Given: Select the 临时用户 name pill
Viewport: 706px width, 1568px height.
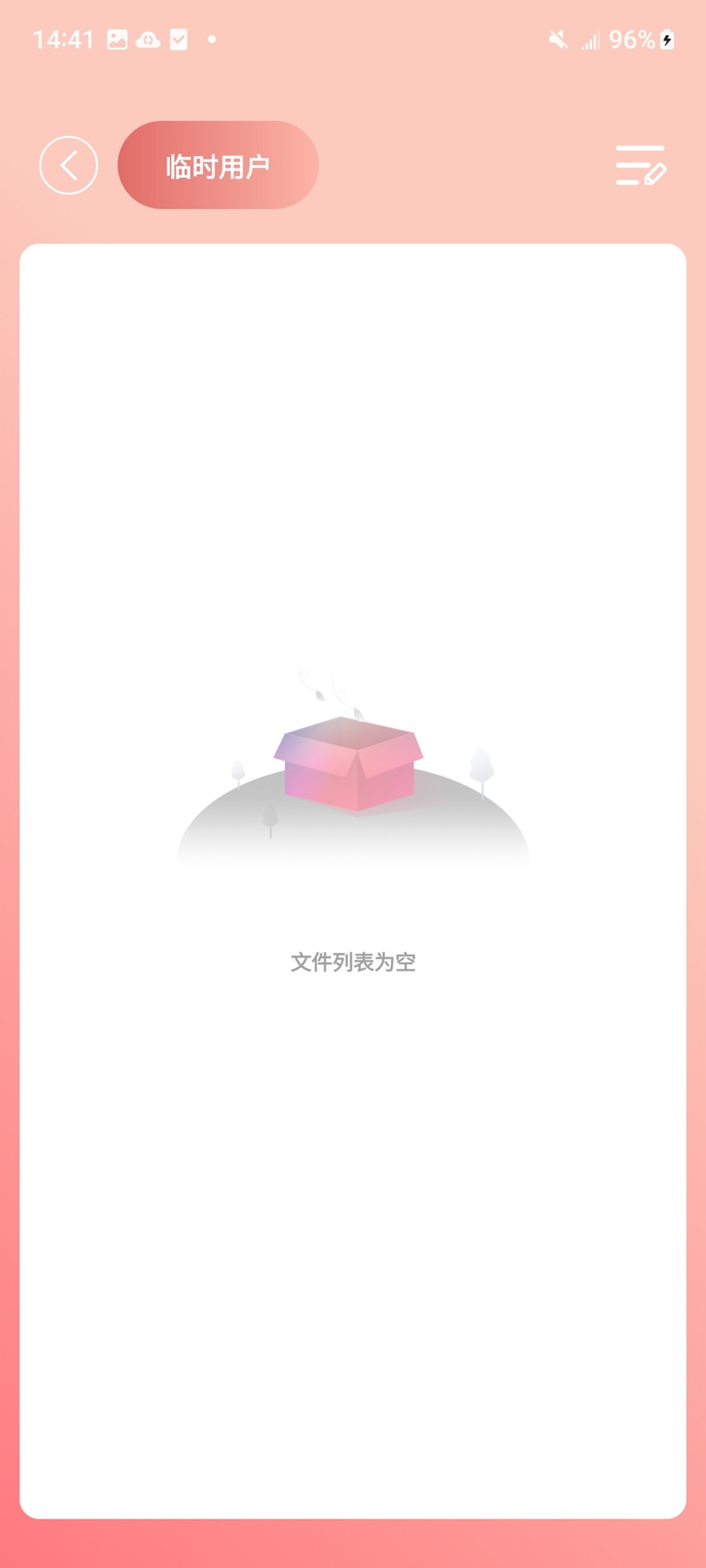Looking at the screenshot, I should 218,165.
